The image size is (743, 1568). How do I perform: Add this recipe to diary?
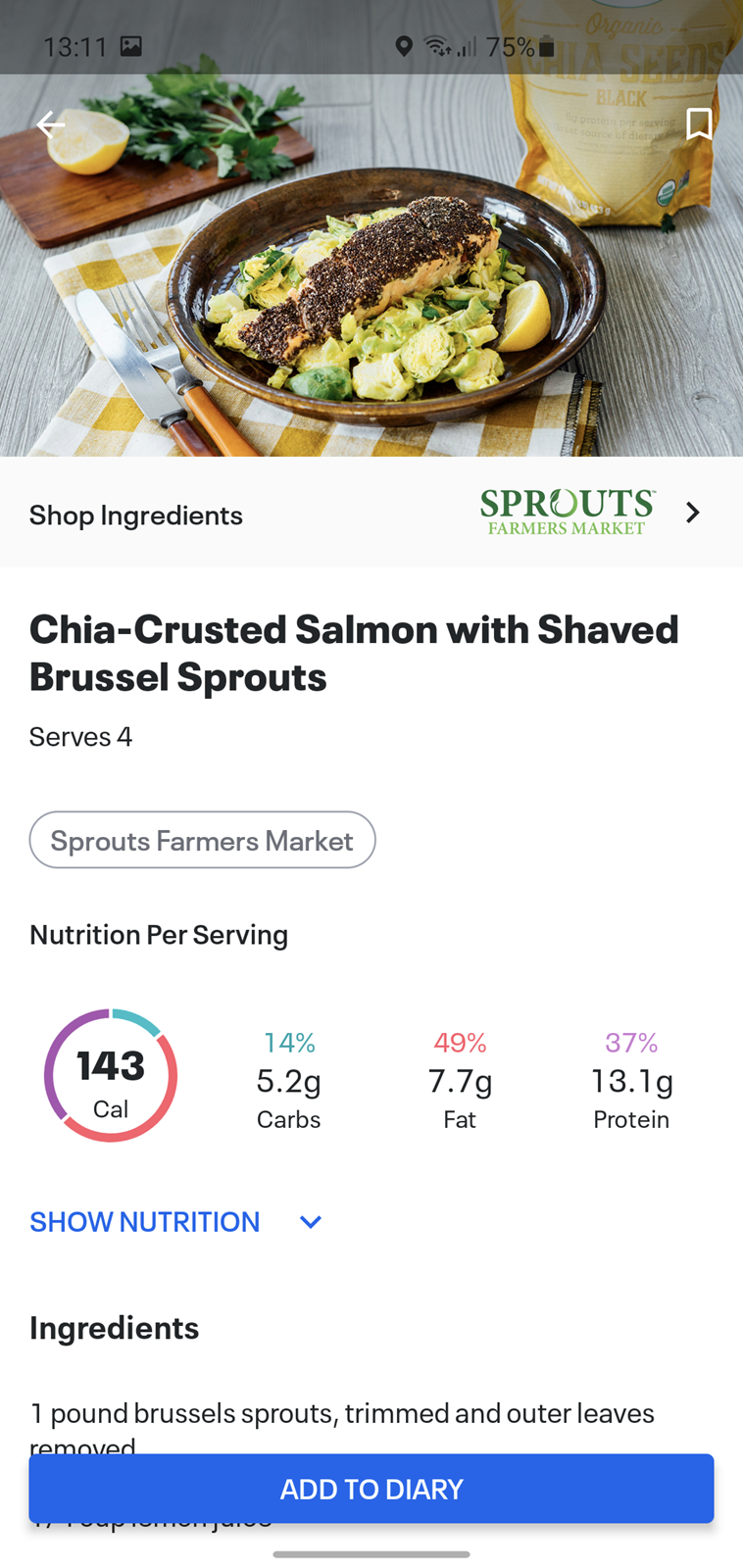pyautogui.click(x=371, y=1489)
